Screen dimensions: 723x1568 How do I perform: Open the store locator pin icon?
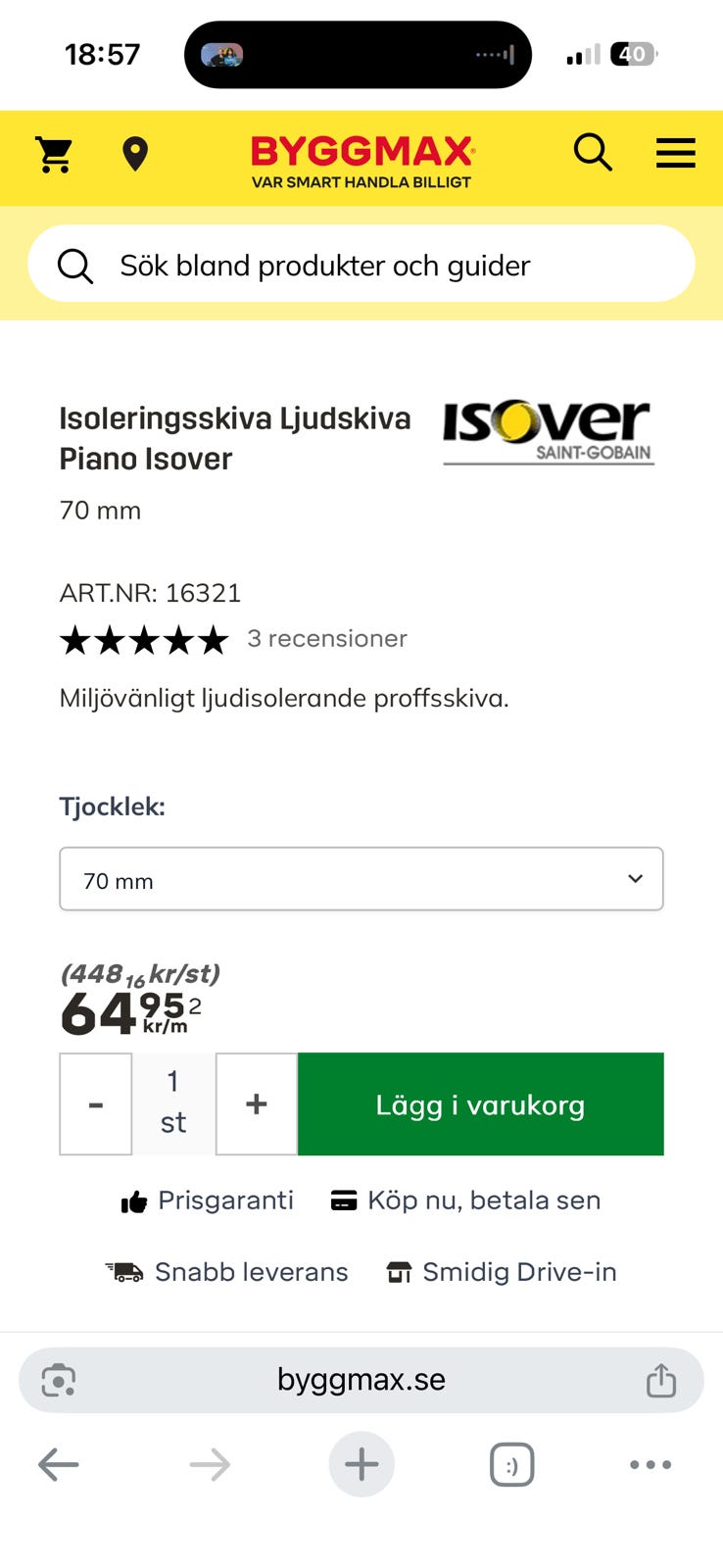coord(134,154)
